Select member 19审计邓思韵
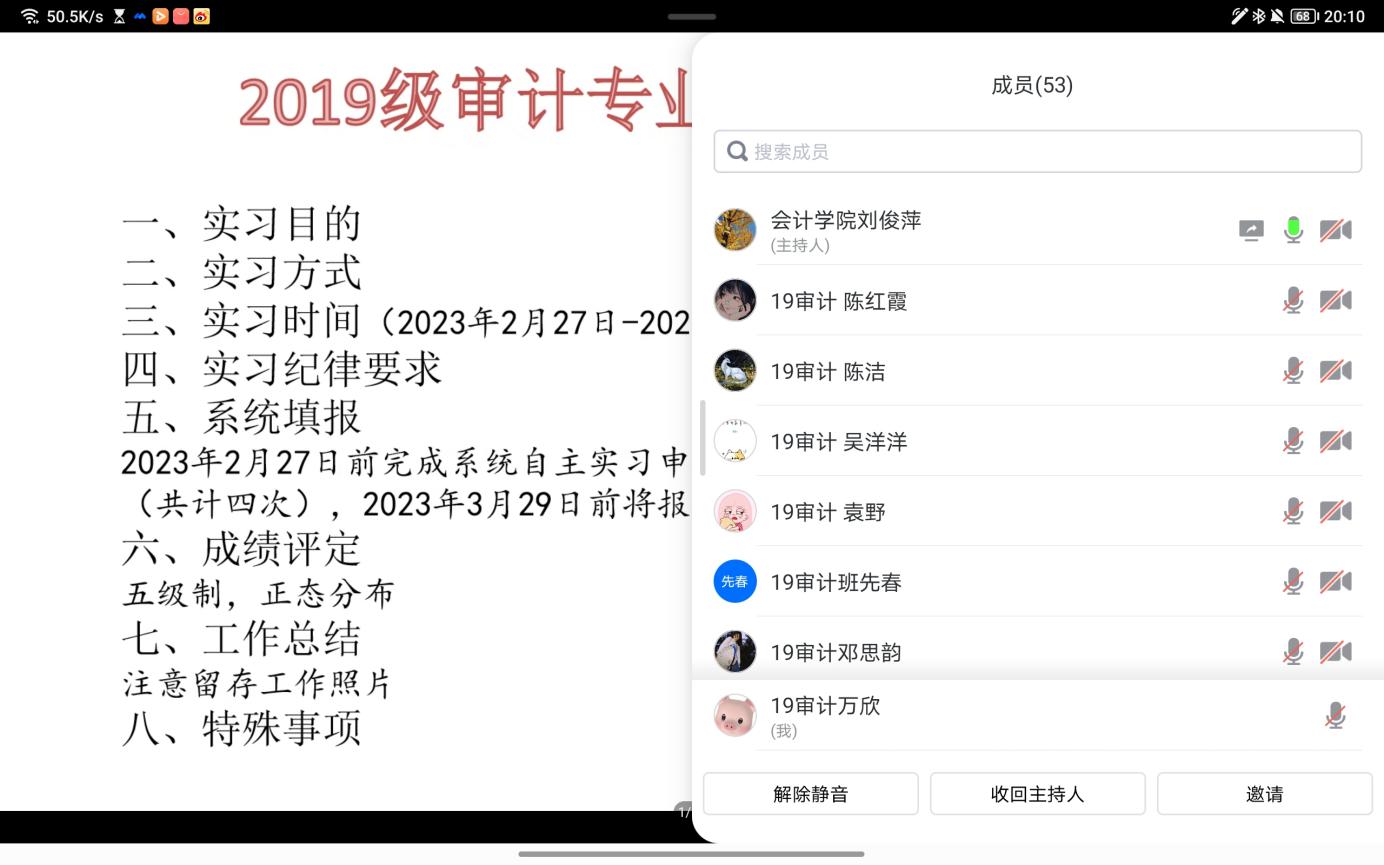The width and height of the screenshot is (1384, 865). 835,652
